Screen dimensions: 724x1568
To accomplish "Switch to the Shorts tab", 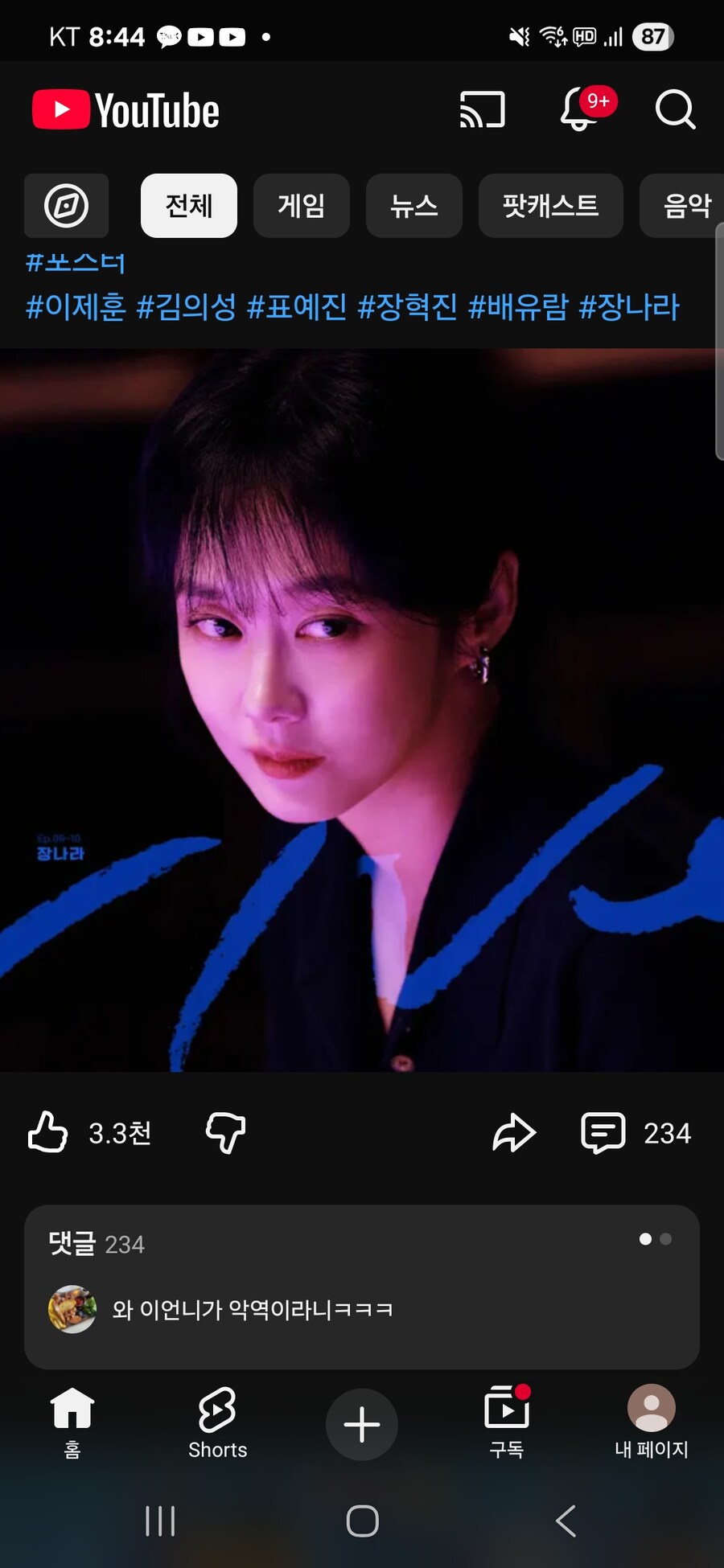I will [x=217, y=1423].
